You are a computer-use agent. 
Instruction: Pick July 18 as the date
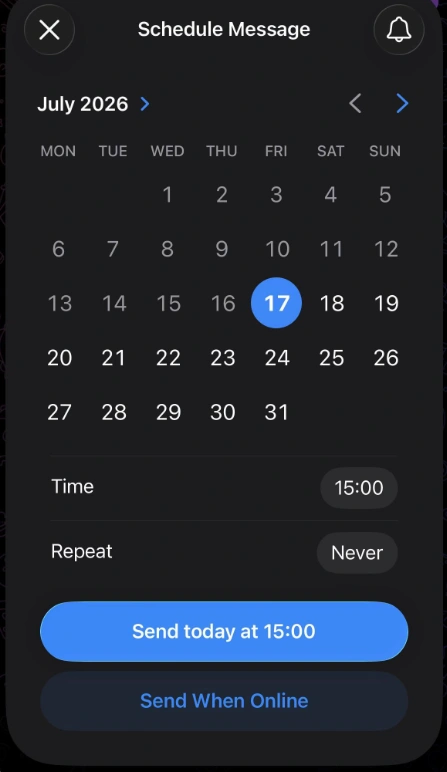click(x=331, y=303)
